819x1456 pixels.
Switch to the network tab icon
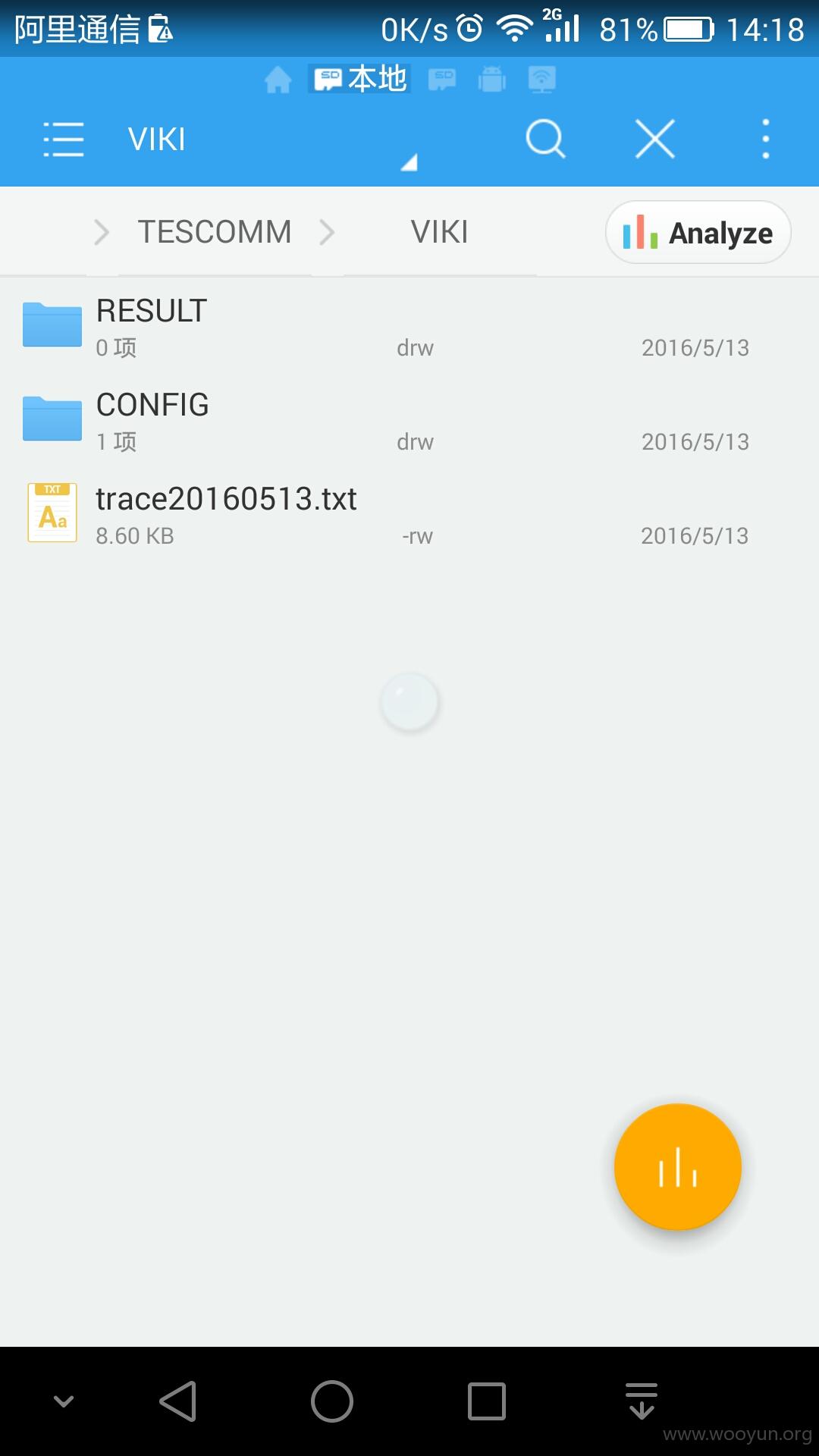[541, 79]
